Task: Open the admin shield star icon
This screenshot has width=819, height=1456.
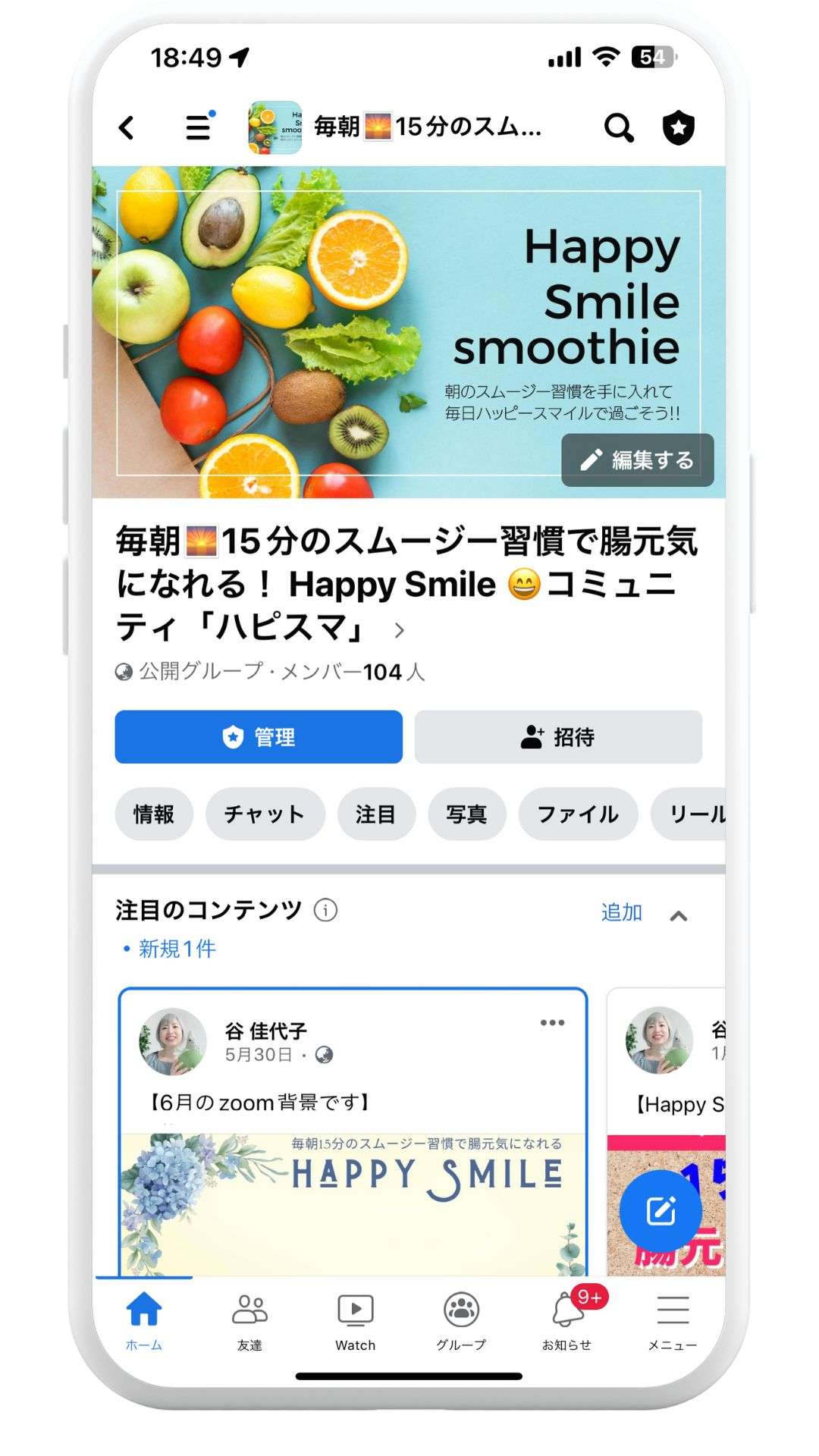Action: point(678,127)
